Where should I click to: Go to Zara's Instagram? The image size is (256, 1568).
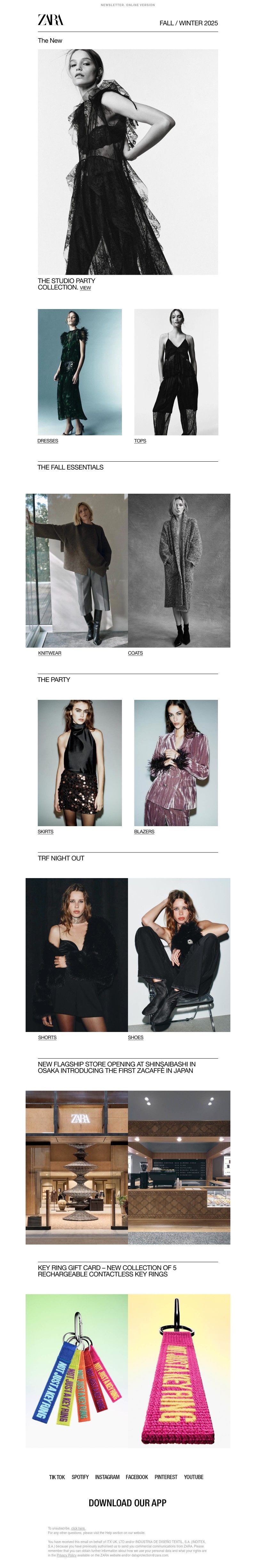point(107,1477)
